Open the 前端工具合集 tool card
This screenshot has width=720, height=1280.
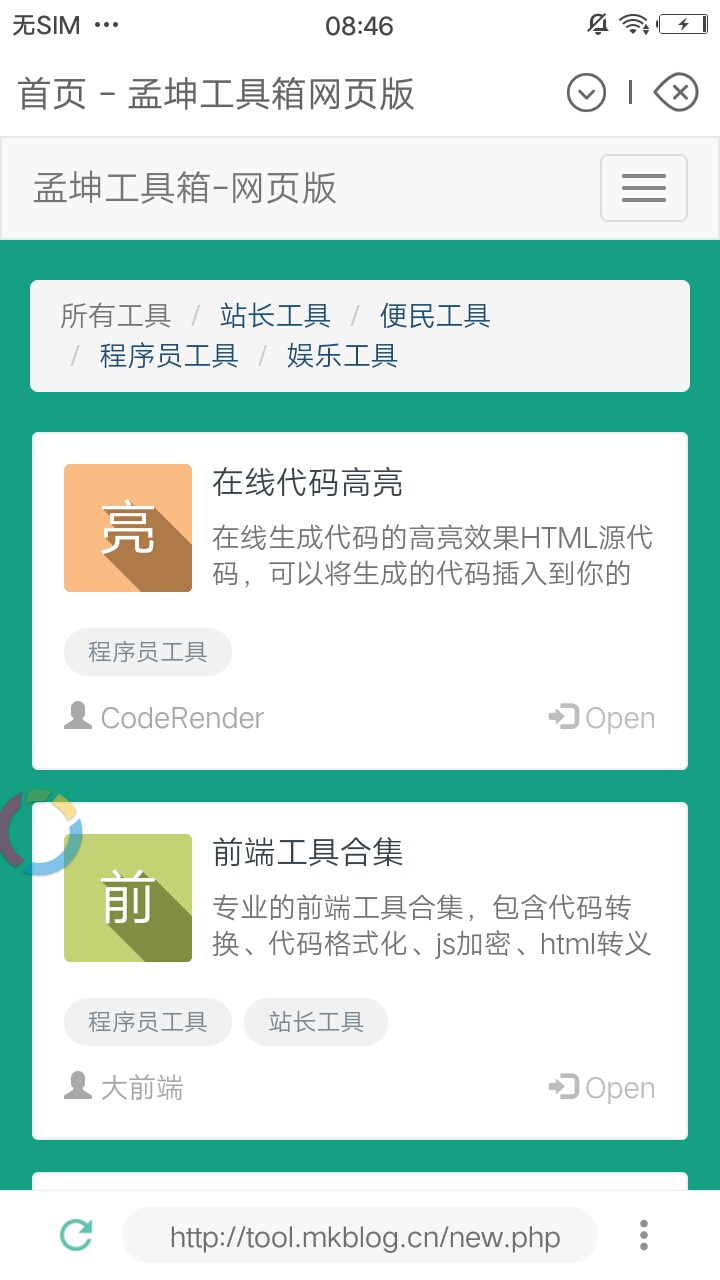tap(308, 853)
